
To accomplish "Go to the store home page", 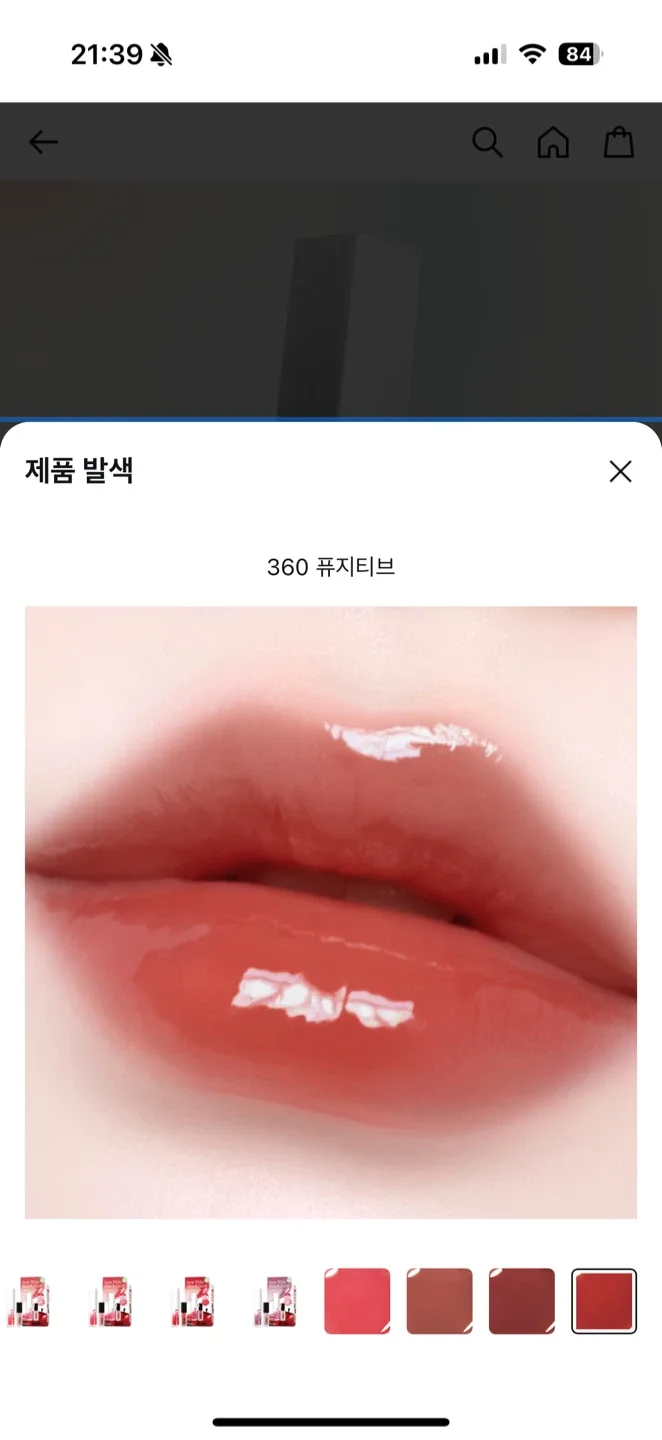I will point(553,143).
